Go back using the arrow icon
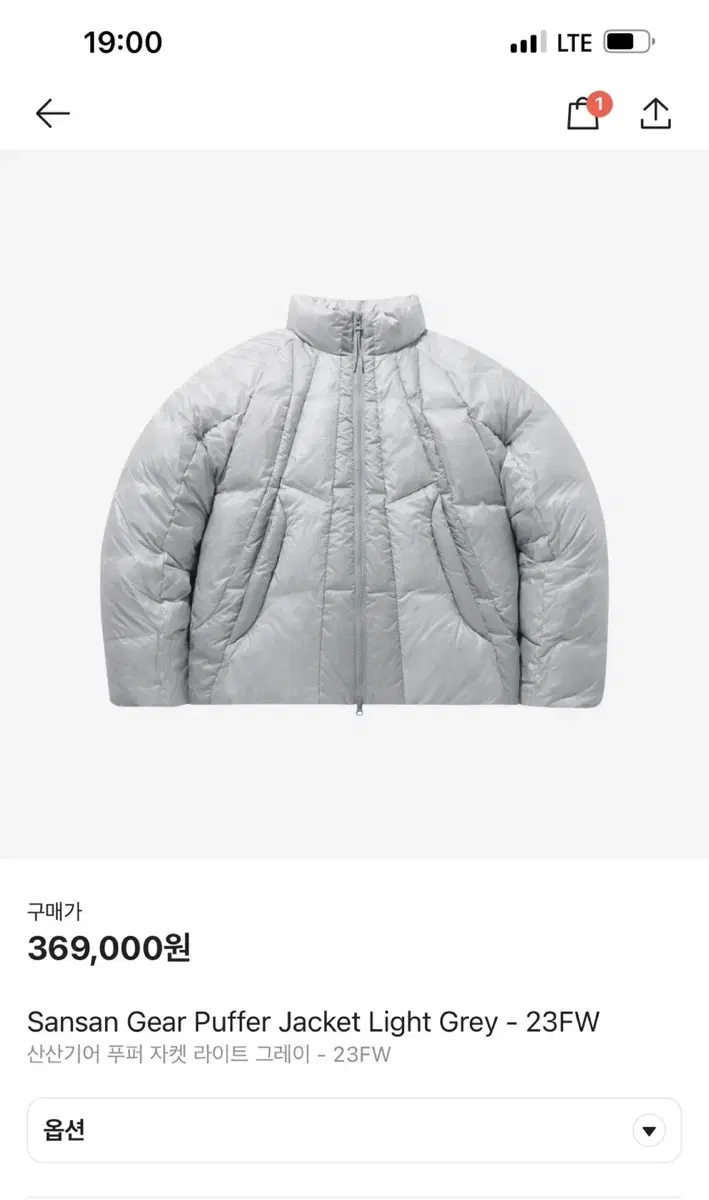Screen dimensions: 709x1200 coord(52,114)
